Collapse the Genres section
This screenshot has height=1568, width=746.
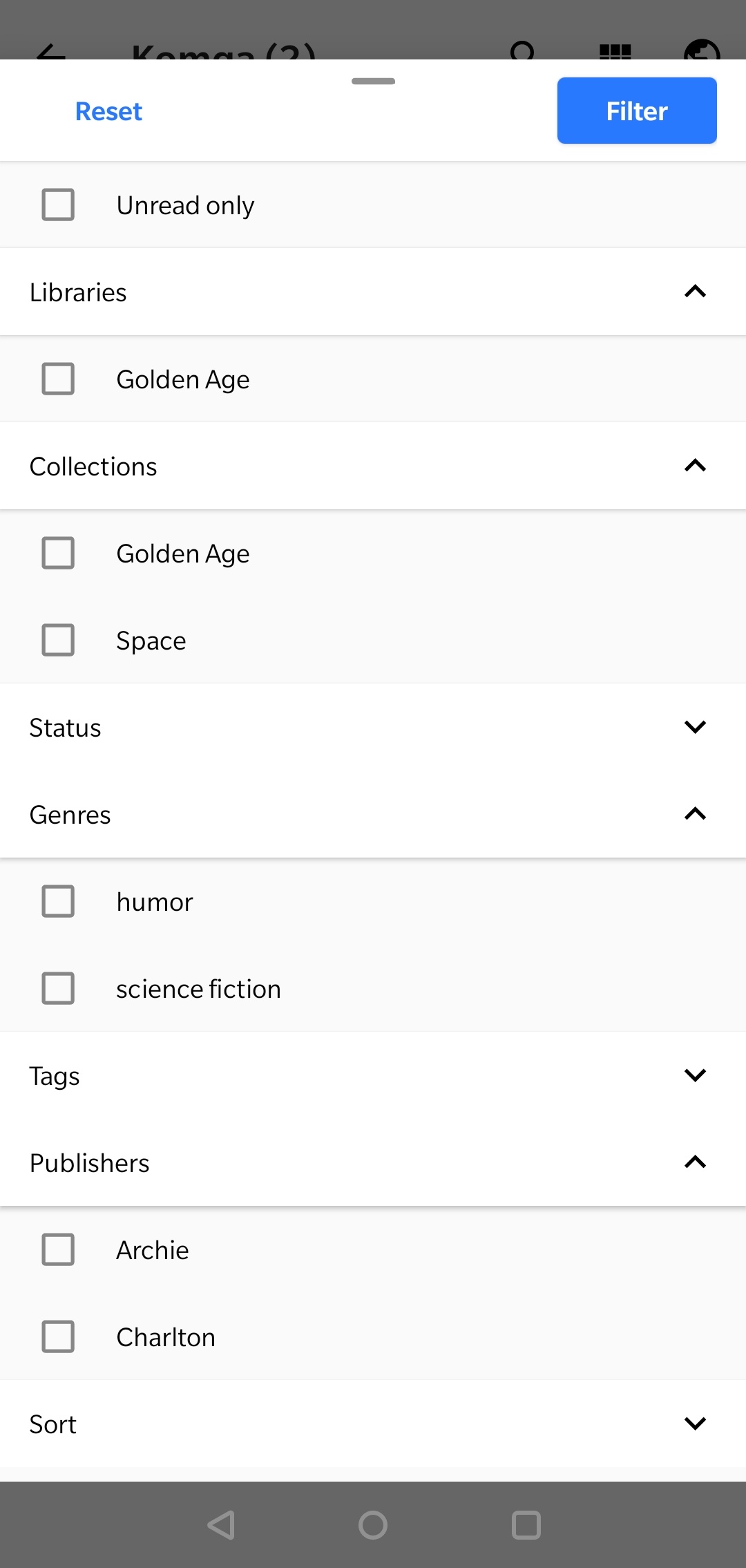695,814
